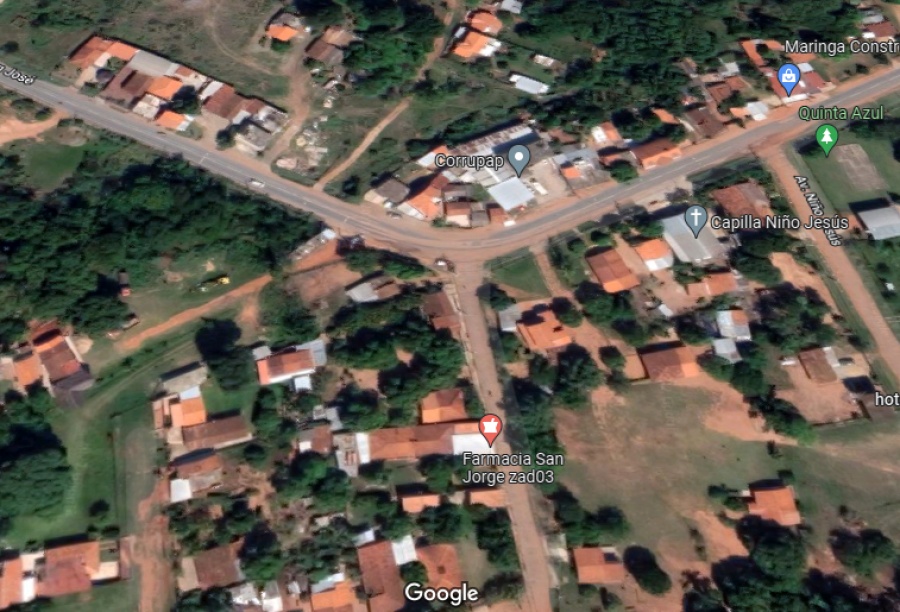Select the Maringa Constr shop marker

click(x=789, y=76)
